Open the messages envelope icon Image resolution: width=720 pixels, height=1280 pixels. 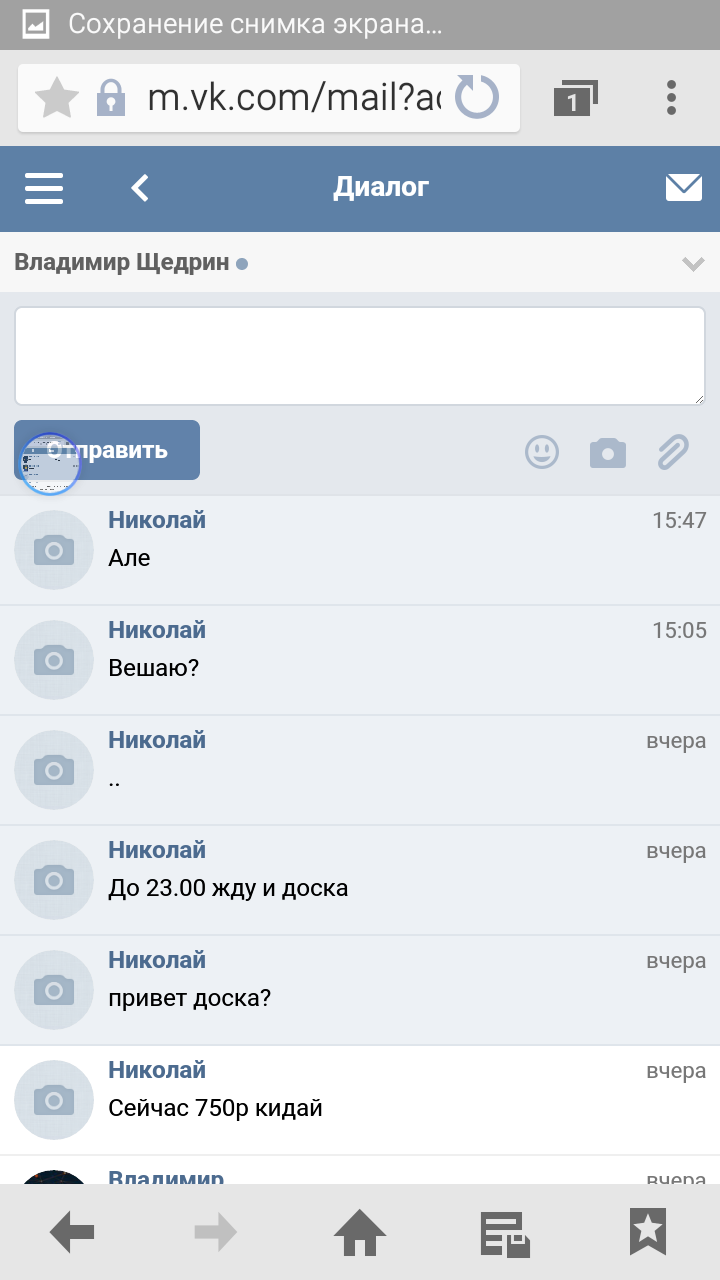[683, 188]
